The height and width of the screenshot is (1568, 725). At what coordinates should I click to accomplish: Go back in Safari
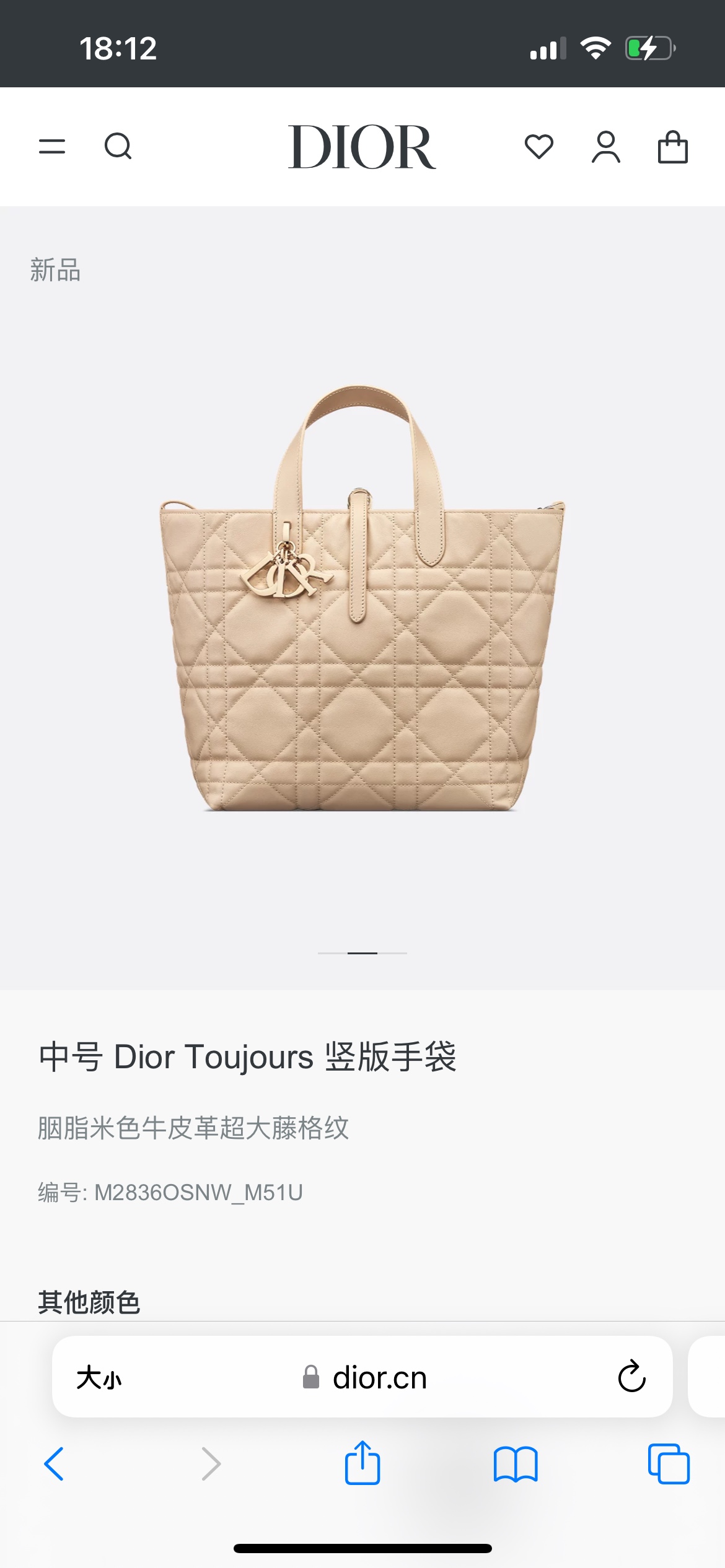point(55,1464)
